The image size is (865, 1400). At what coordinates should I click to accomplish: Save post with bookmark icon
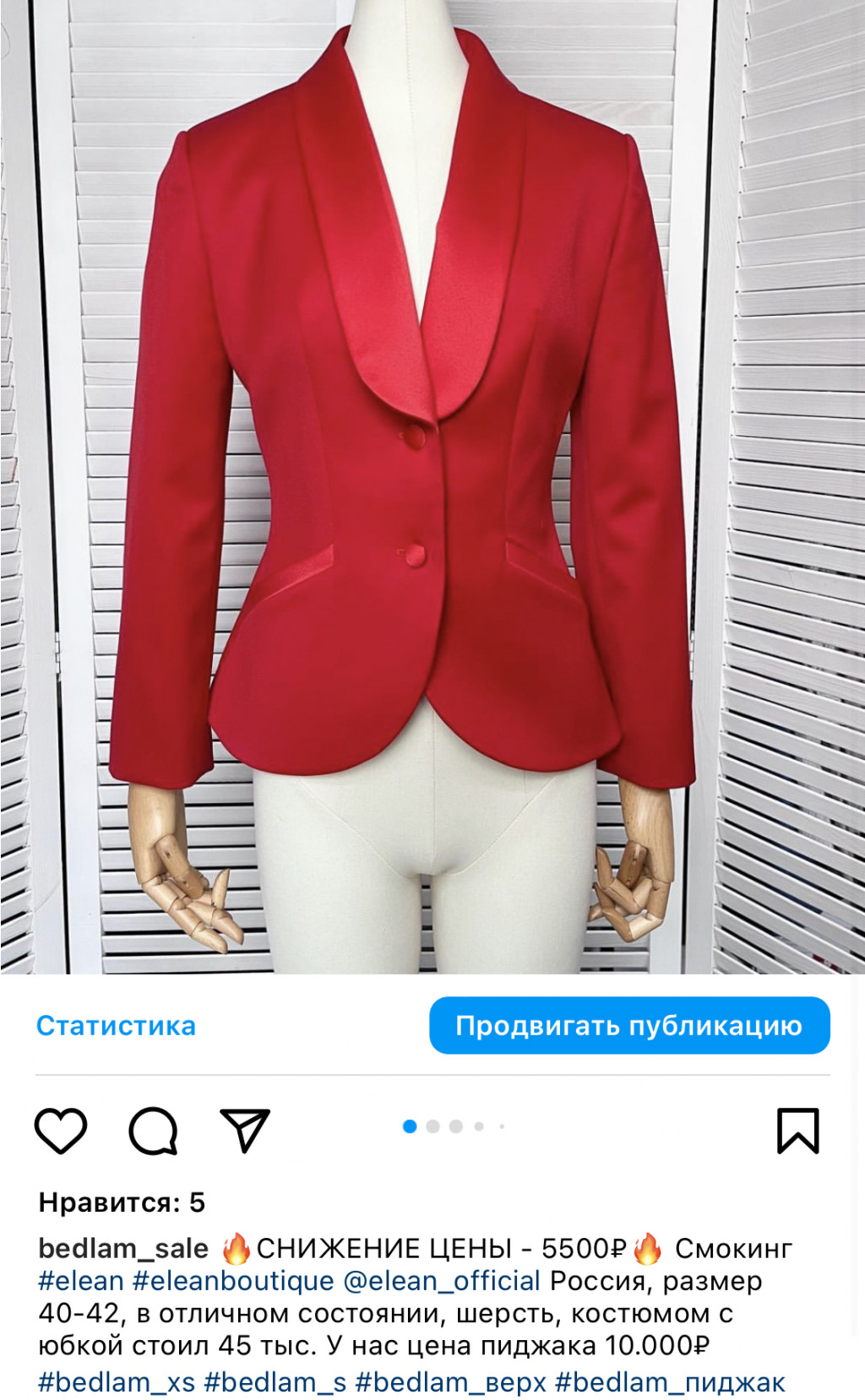pos(797,1131)
